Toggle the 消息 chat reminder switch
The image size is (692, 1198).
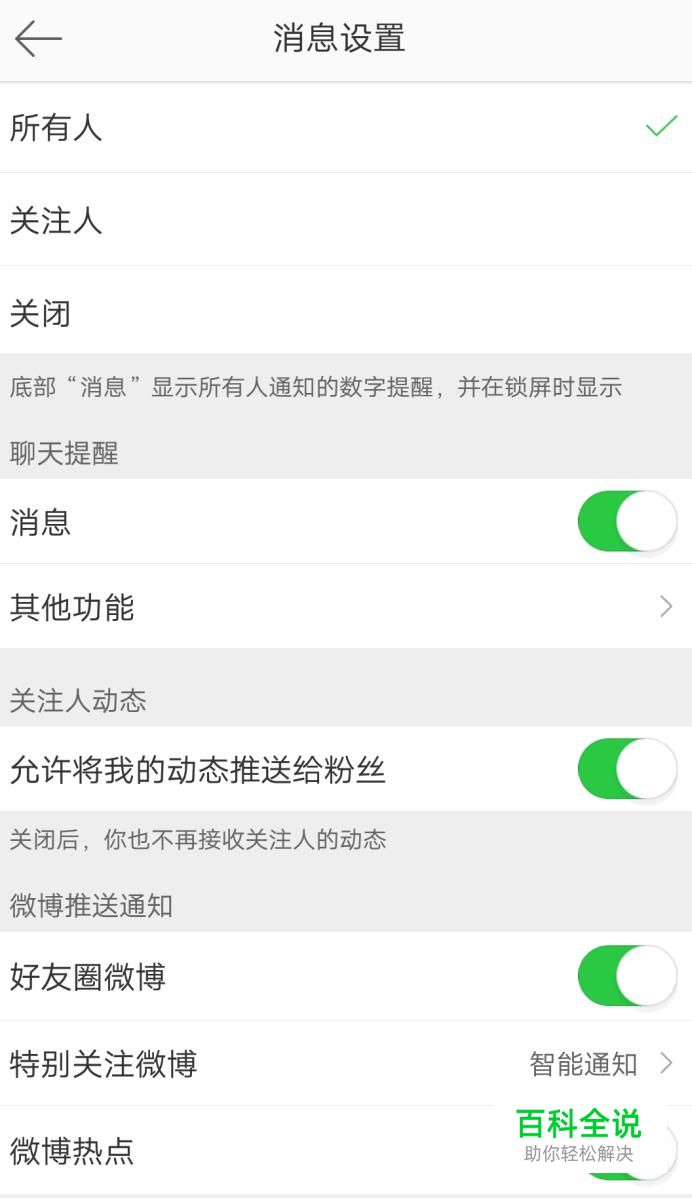[627, 522]
